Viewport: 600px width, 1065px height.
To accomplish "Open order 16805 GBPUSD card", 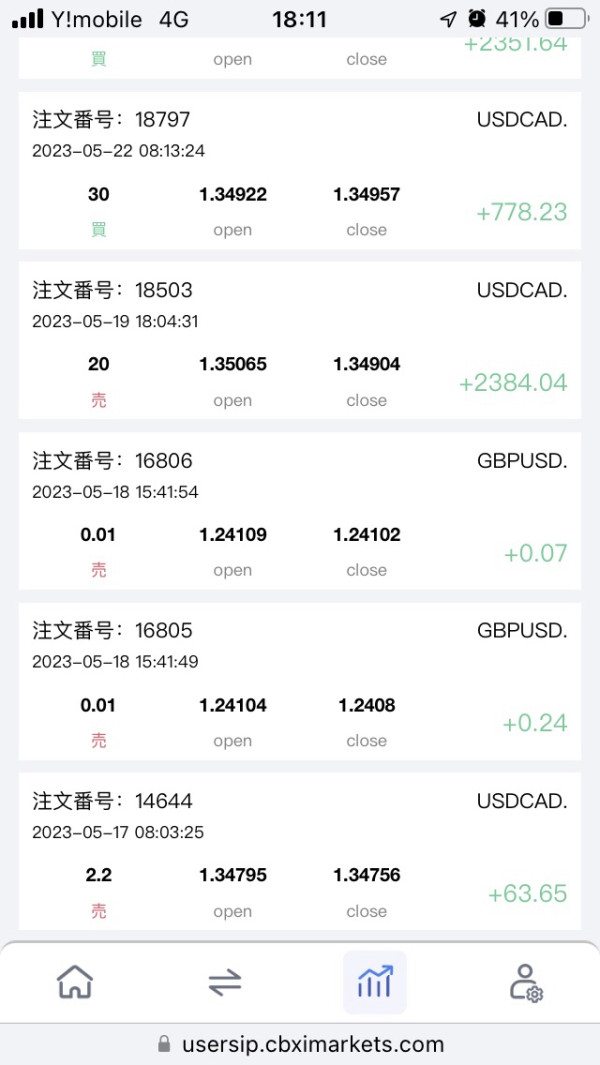I will click(x=300, y=682).
